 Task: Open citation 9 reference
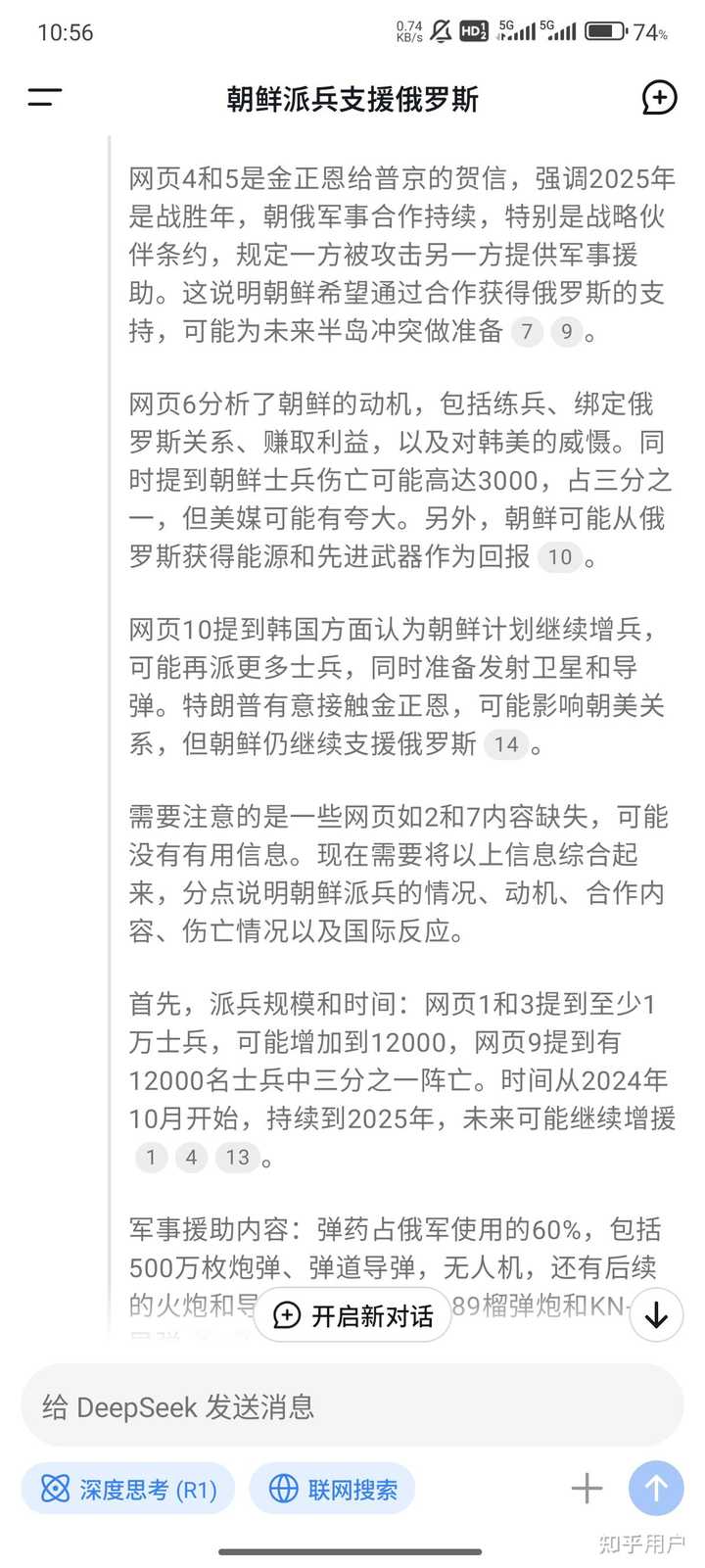coord(567,332)
